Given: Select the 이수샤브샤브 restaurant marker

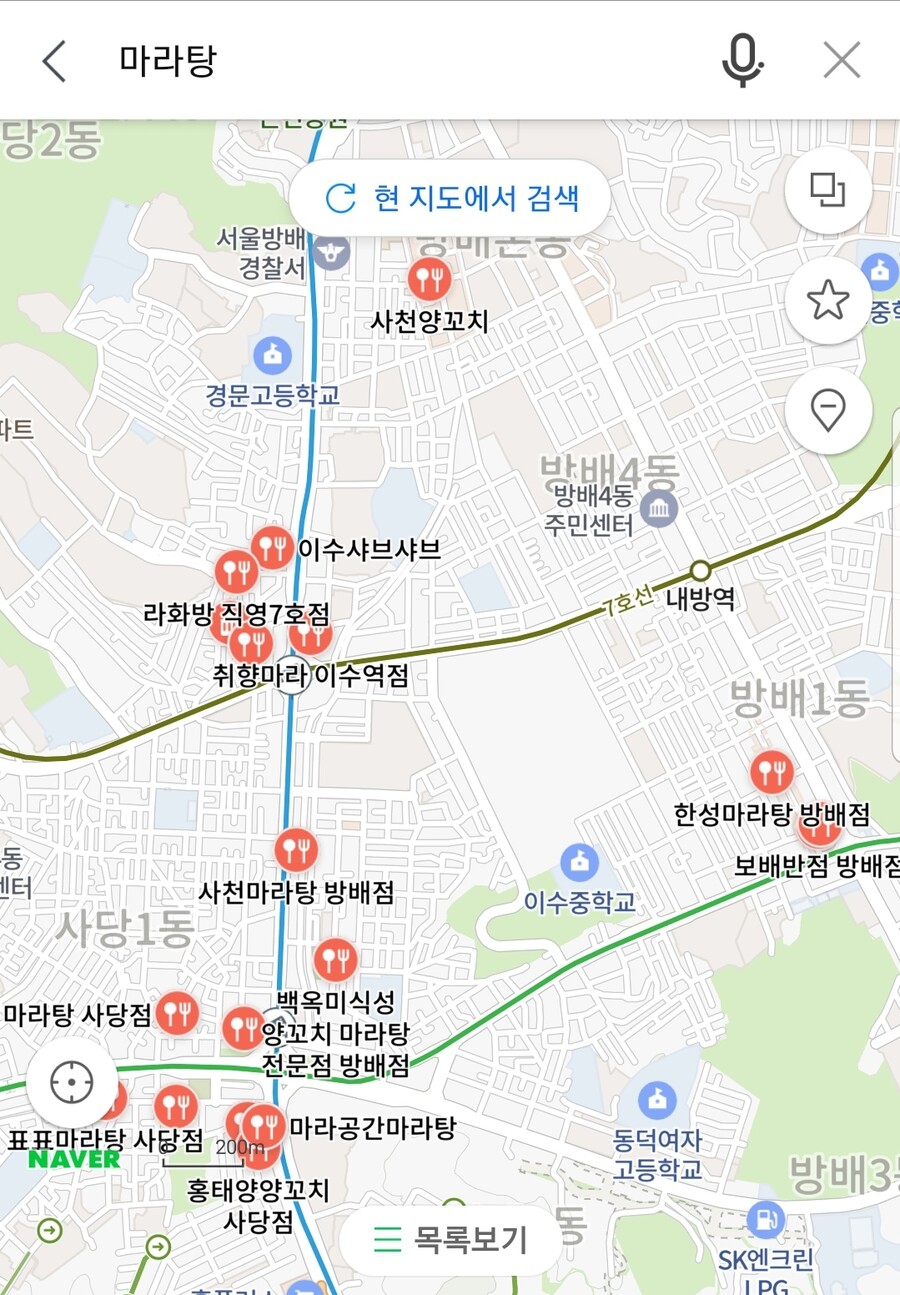Looking at the screenshot, I should (x=272, y=547).
